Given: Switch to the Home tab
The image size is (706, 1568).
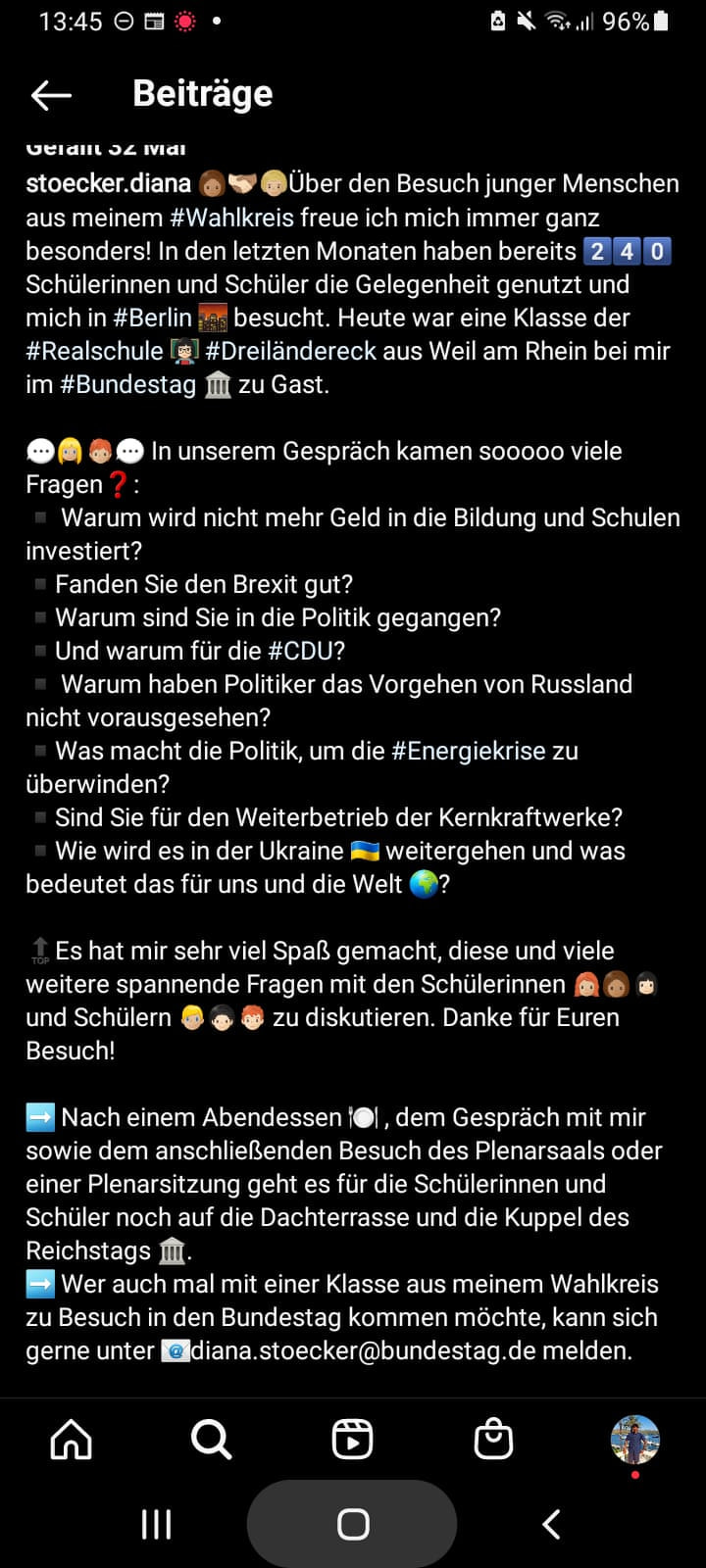Looking at the screenshot, I should pos(72,1440).
